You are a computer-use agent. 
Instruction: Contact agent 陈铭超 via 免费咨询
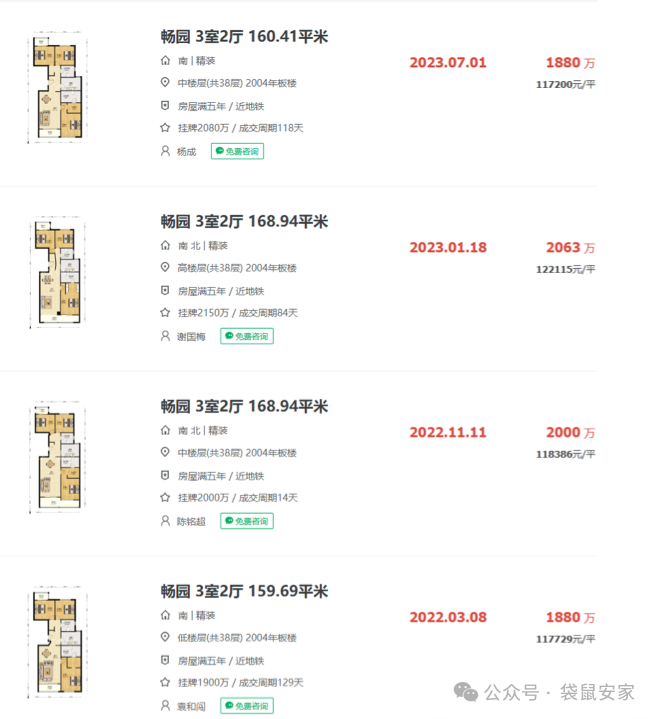pyautogui.click(x=246, y=521)
